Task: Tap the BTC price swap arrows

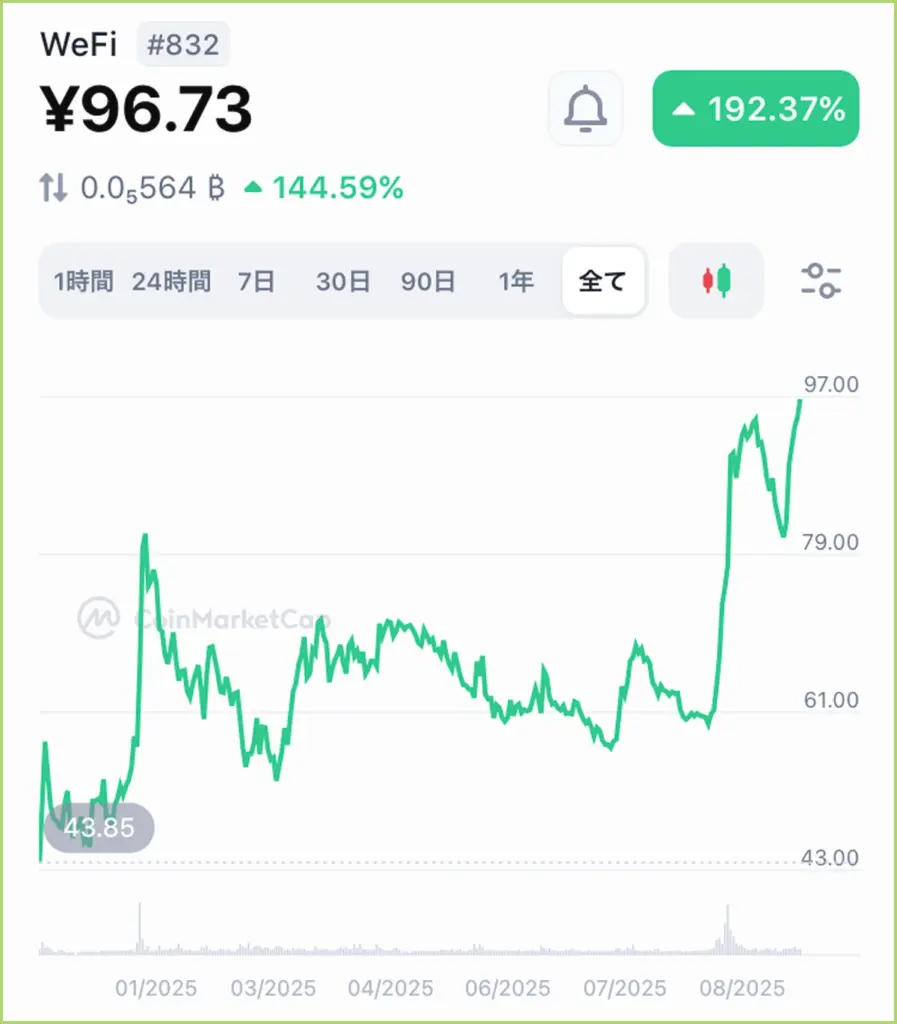Action: tap(53, 187)
